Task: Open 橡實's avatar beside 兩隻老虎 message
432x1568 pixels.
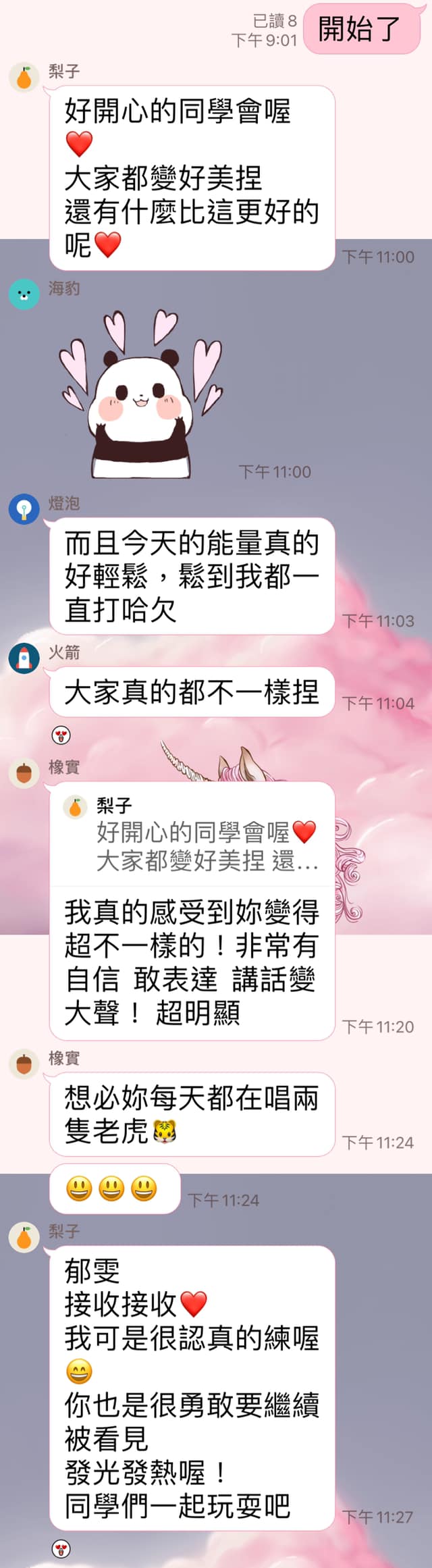Action: (24, 1064)
